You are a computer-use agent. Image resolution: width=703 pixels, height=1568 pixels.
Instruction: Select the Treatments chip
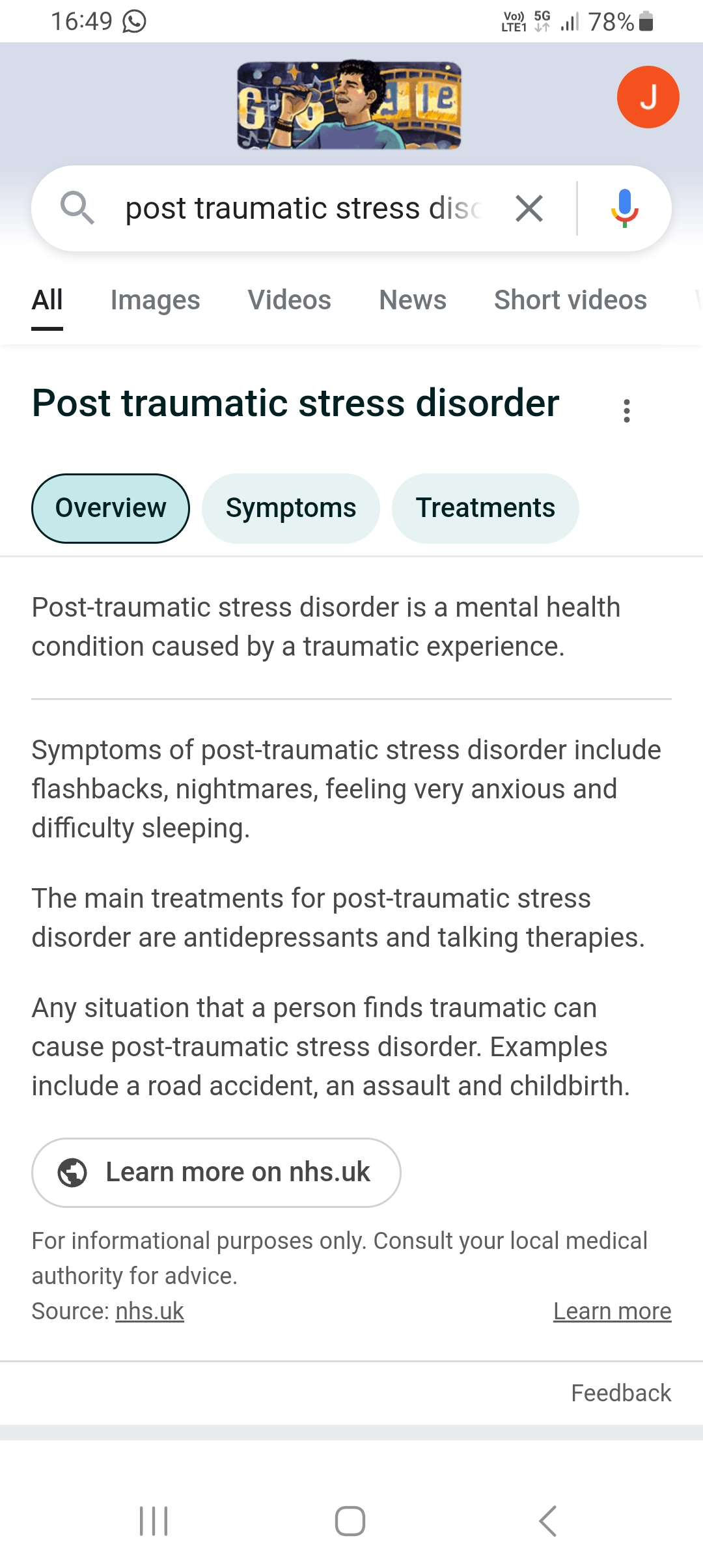coord(485,509)
